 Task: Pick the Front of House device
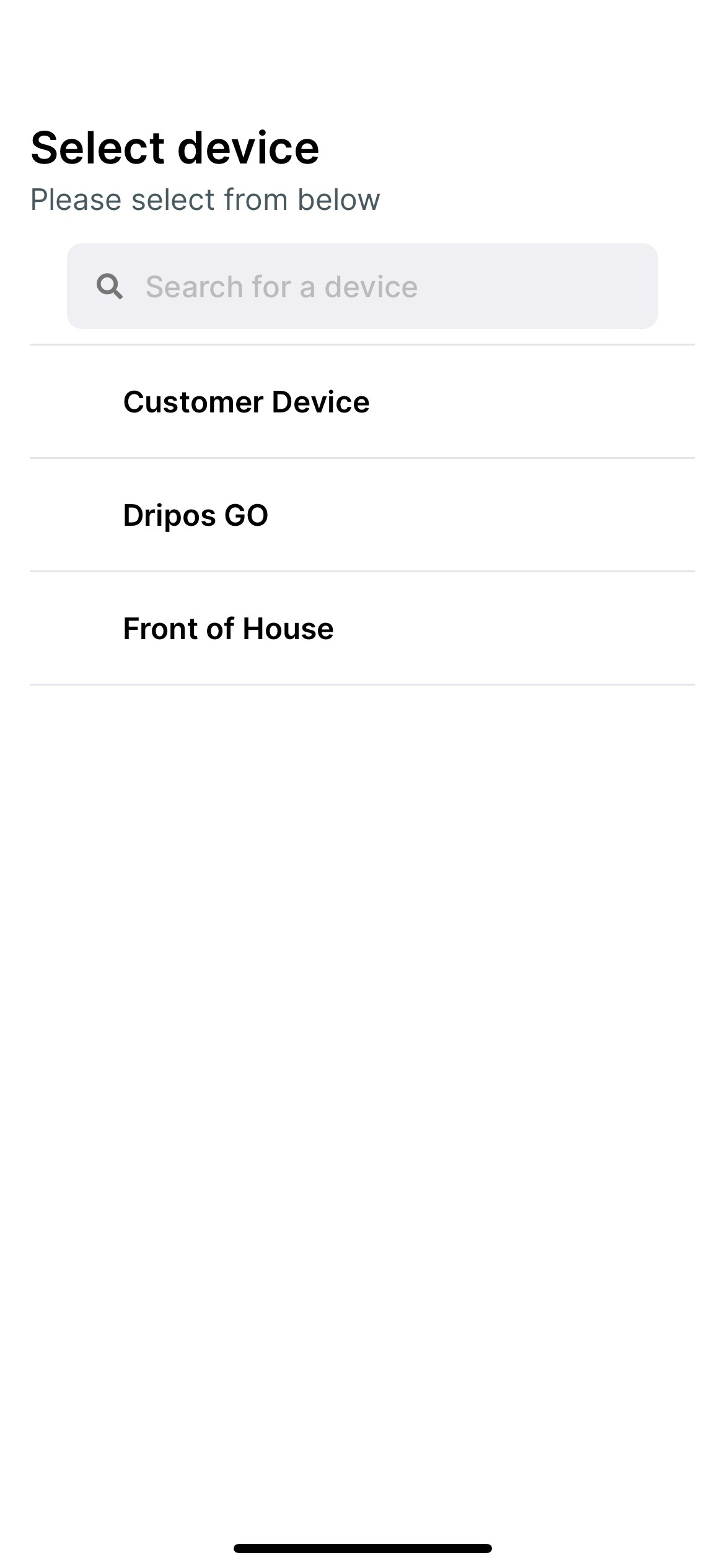[x=228, y=629]
